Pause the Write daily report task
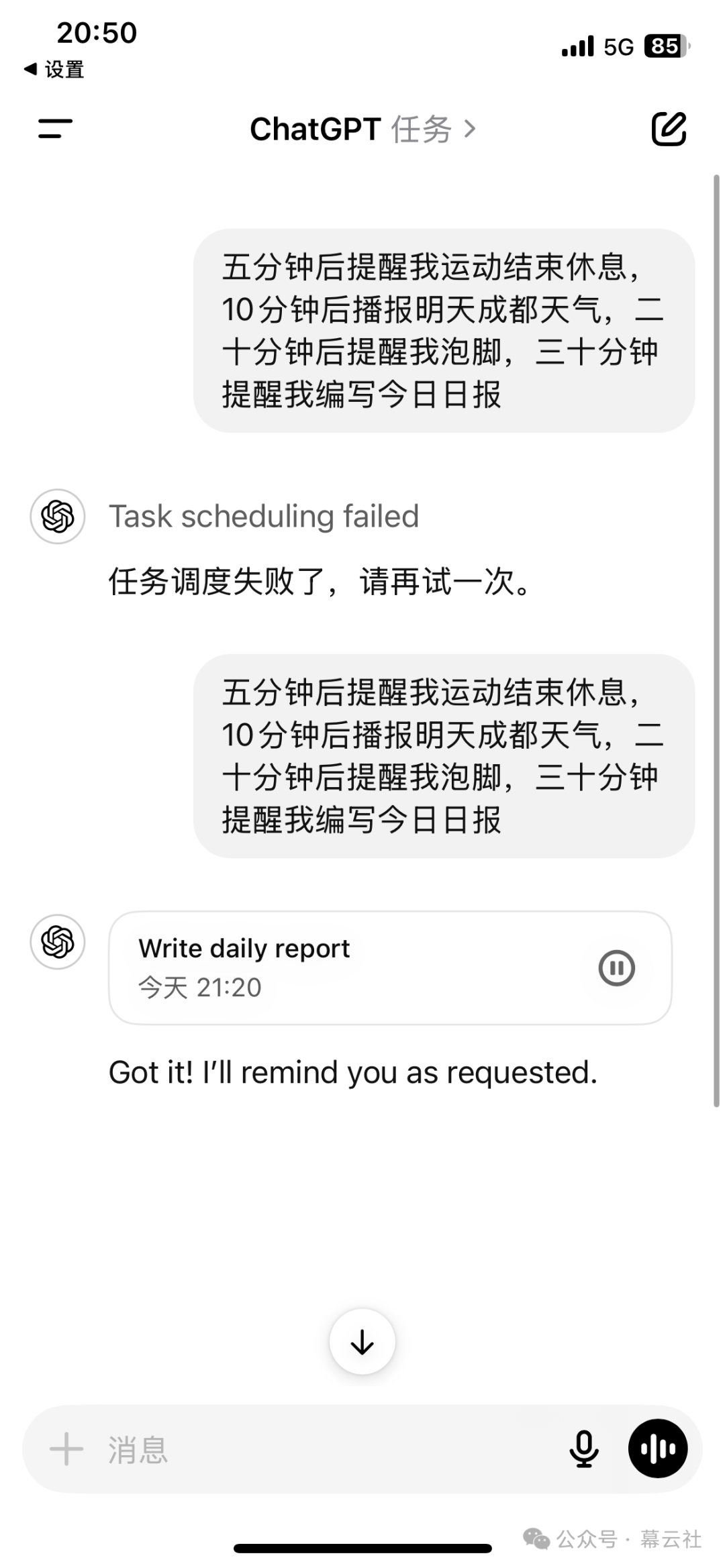The width and height of the screenshot is (725, 1568). (616, 968)
